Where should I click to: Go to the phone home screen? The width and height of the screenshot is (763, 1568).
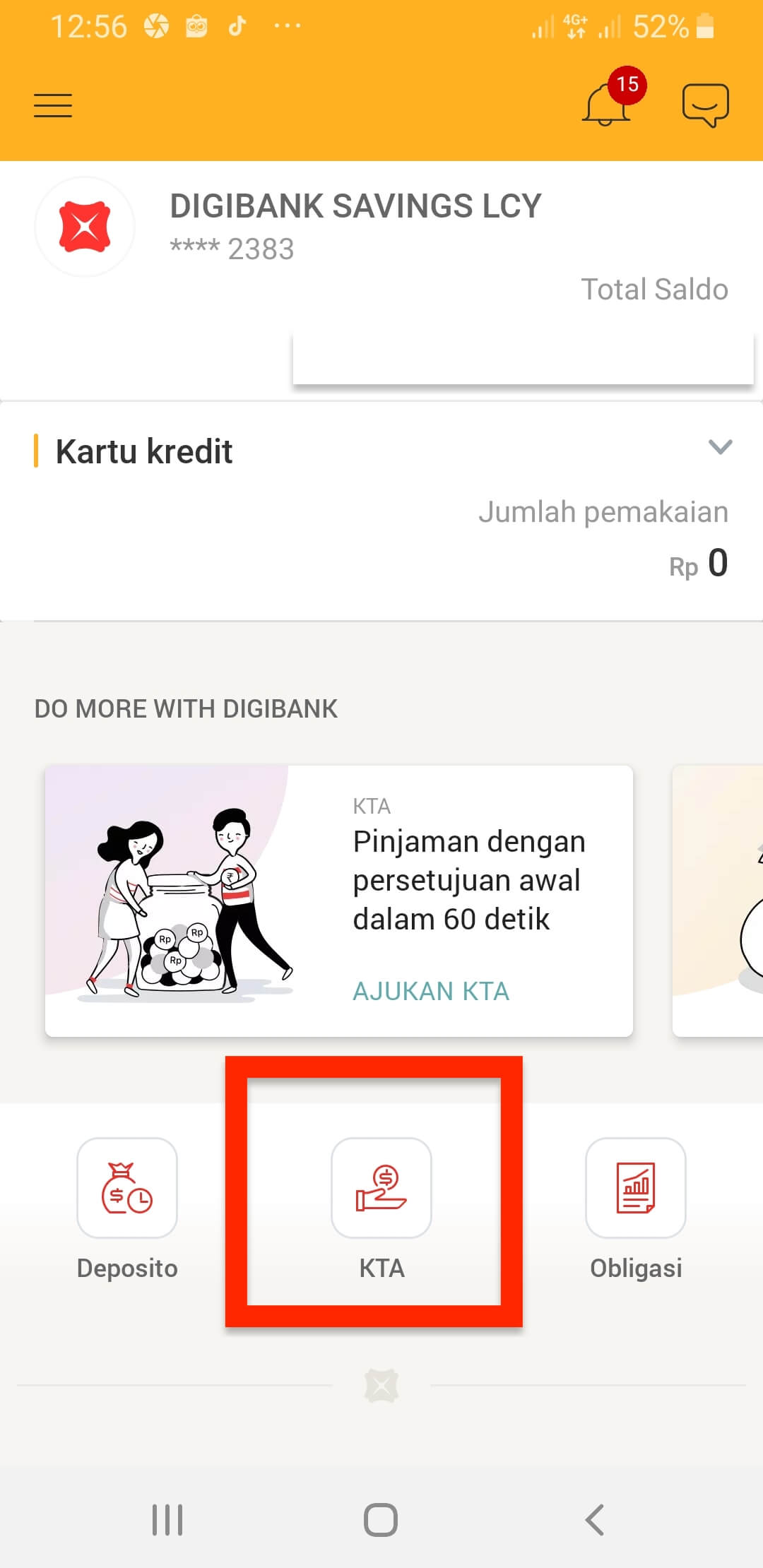pyautogui.click(x=381, y=1519)
